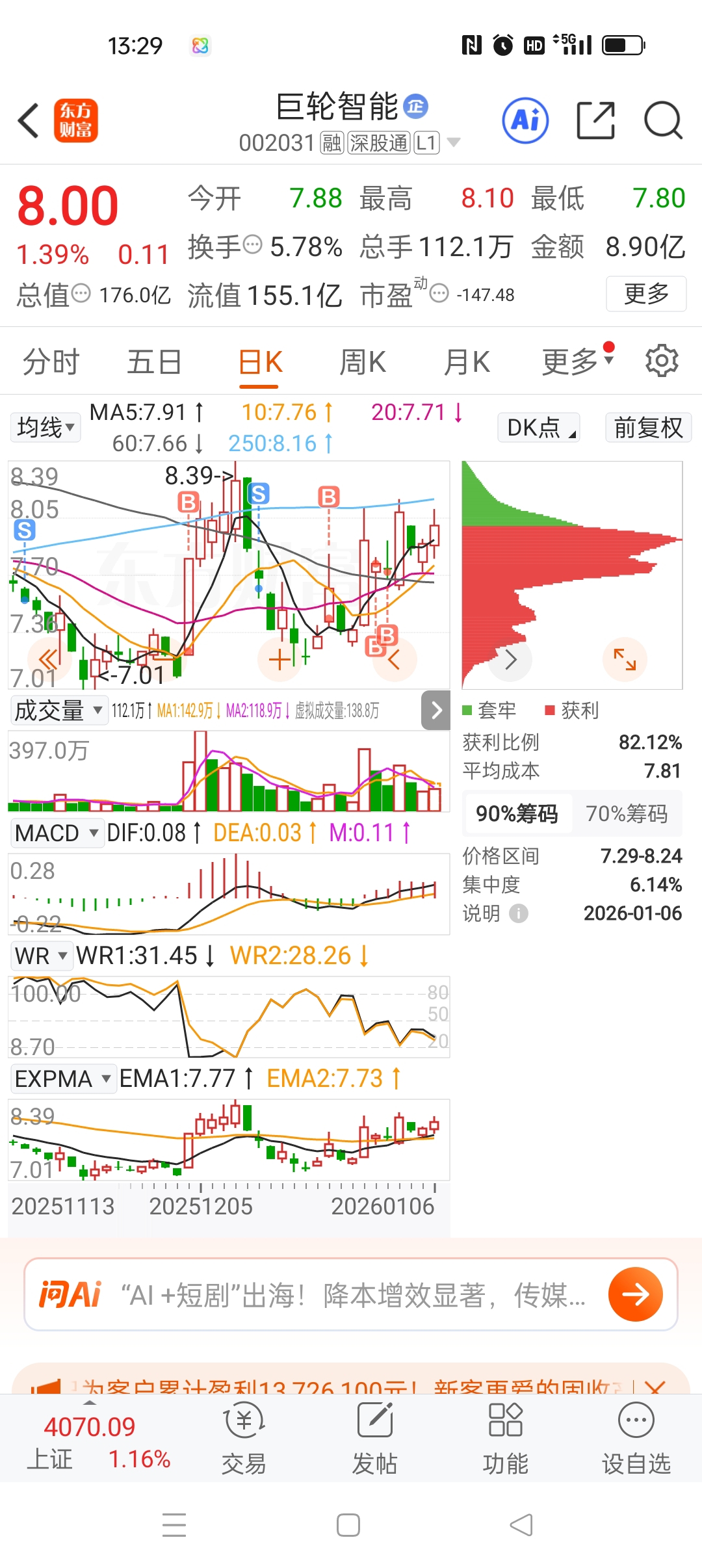
Task: Open the 成交量 indicator dropdown
Action: coord(58,710)
